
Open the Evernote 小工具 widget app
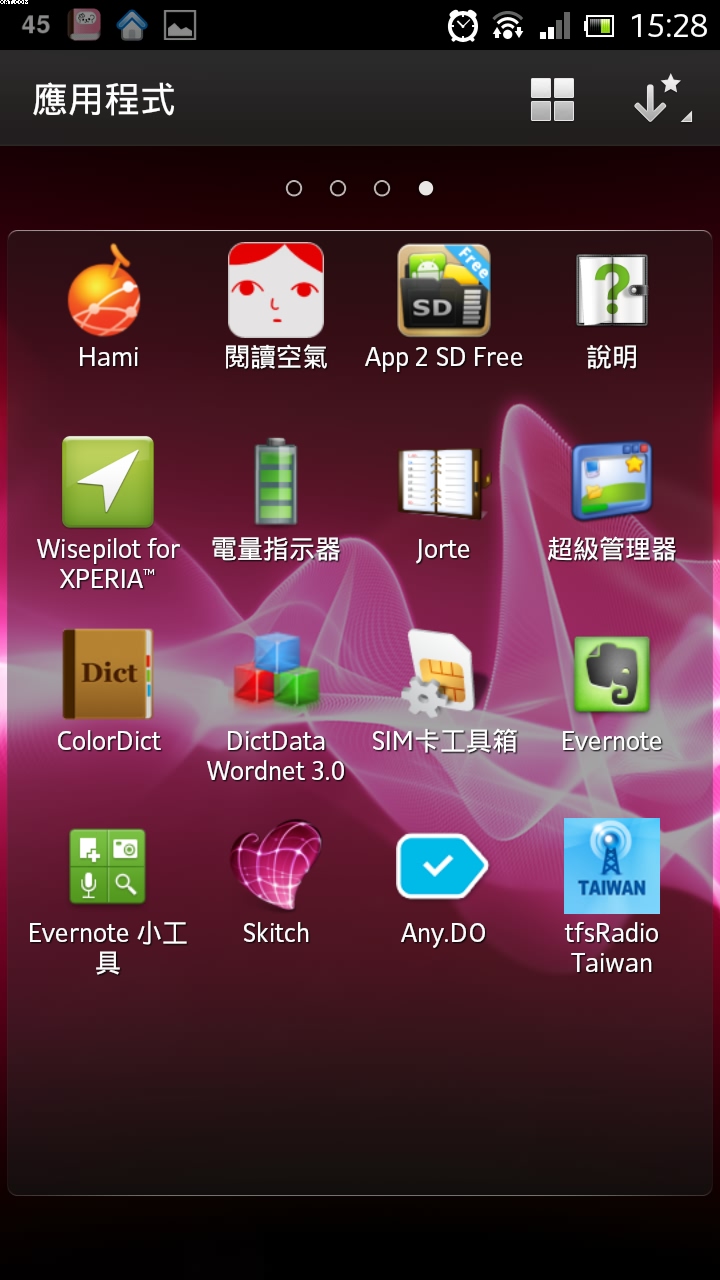pos(108,868)
